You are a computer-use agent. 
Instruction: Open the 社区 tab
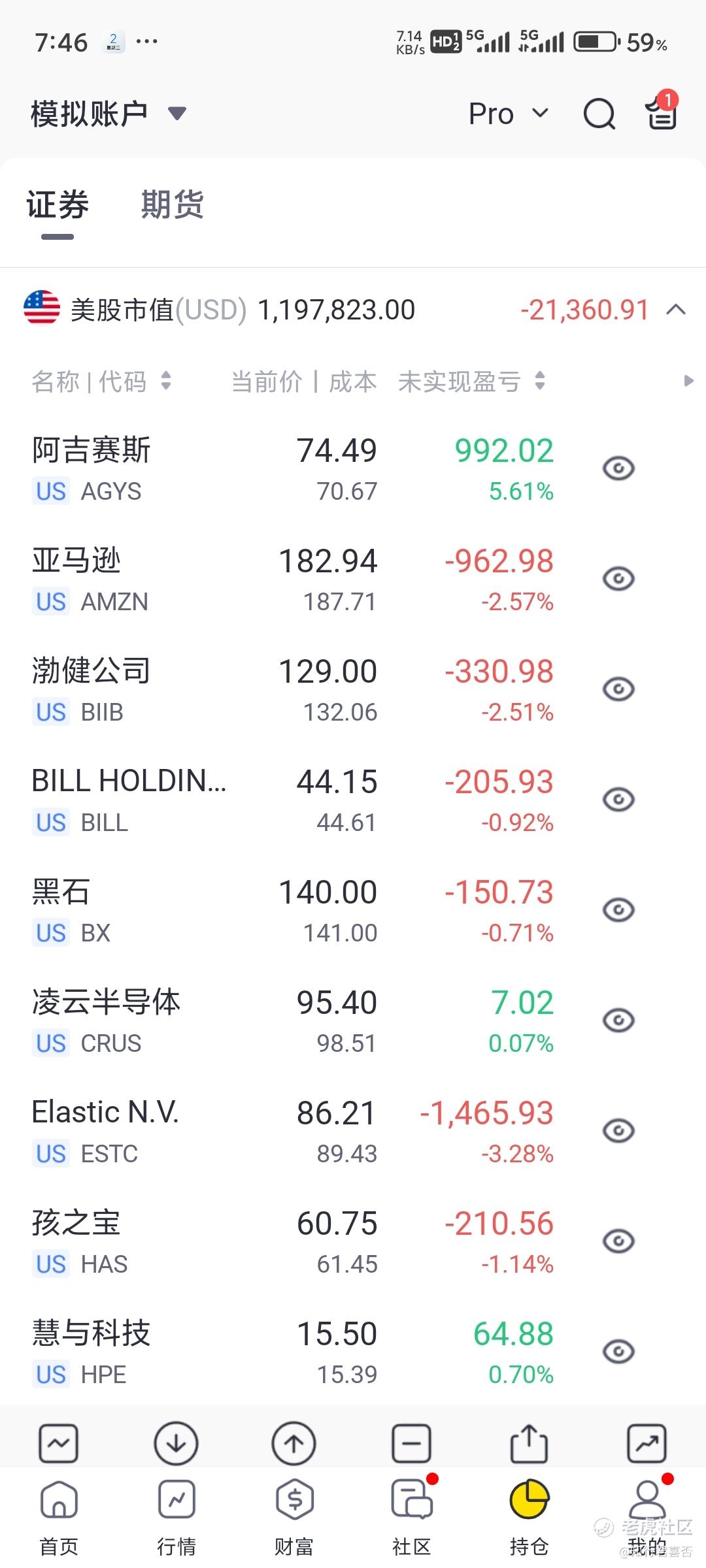412,1517
